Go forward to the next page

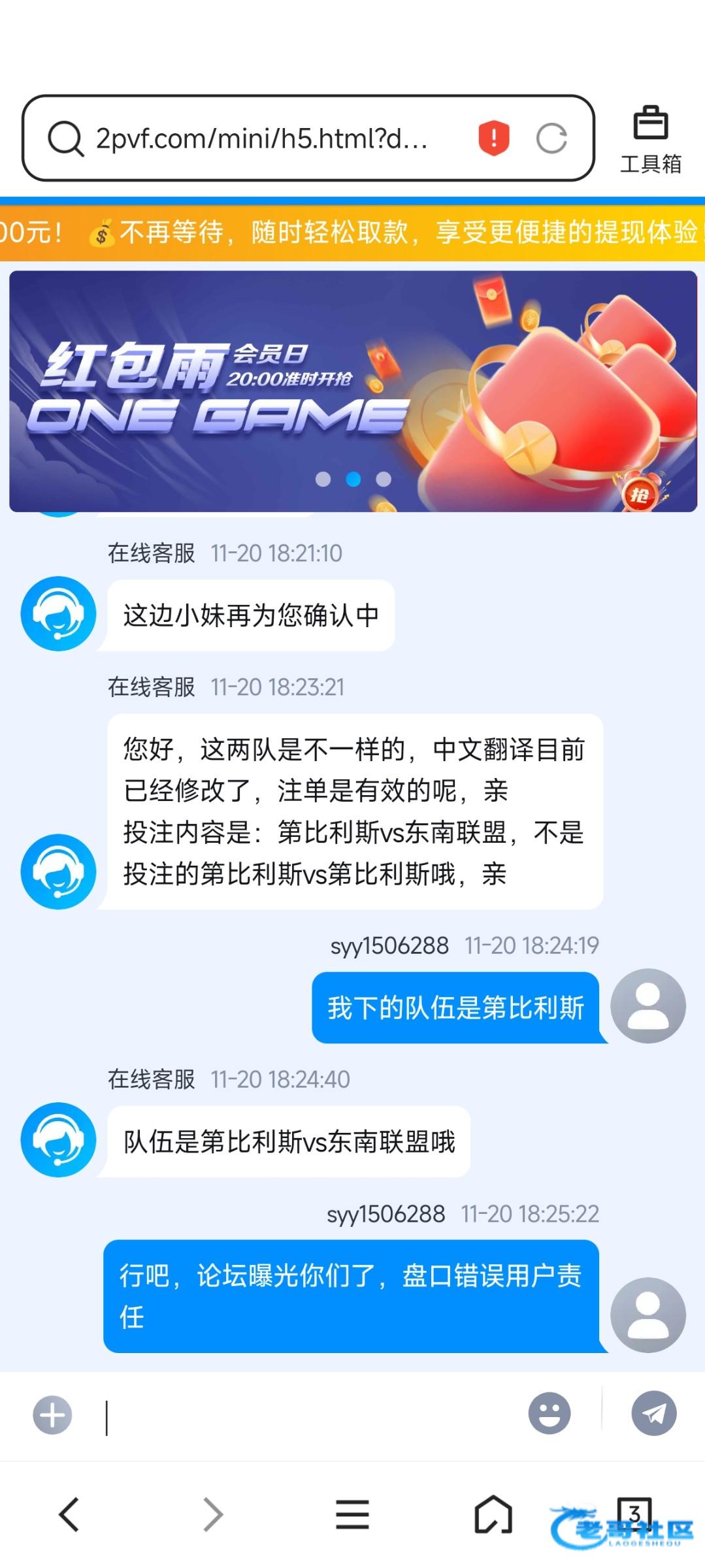pos(212,1514)
